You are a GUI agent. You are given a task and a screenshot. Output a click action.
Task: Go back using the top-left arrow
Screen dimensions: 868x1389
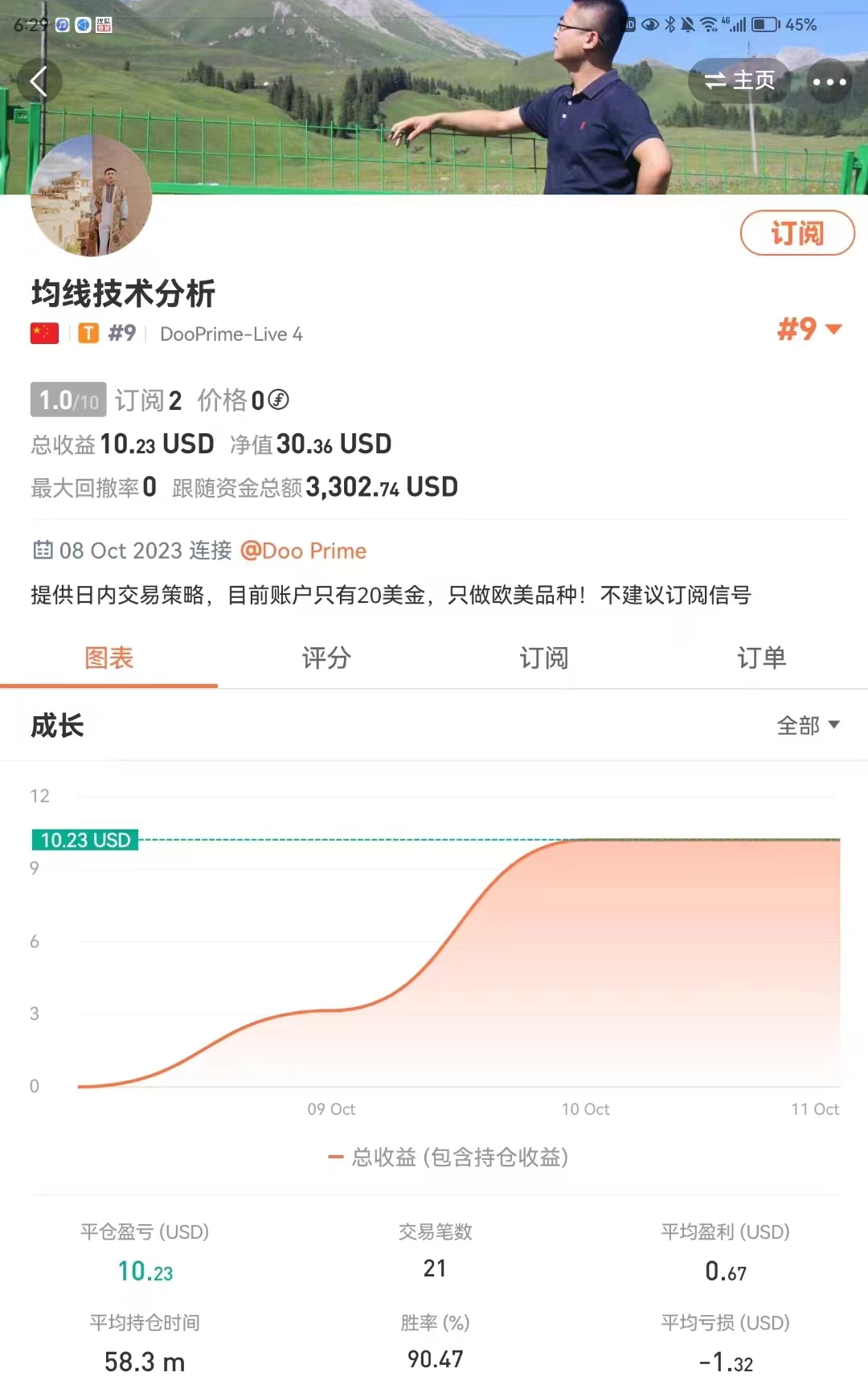pyautogui.click(x=39, y=81)
